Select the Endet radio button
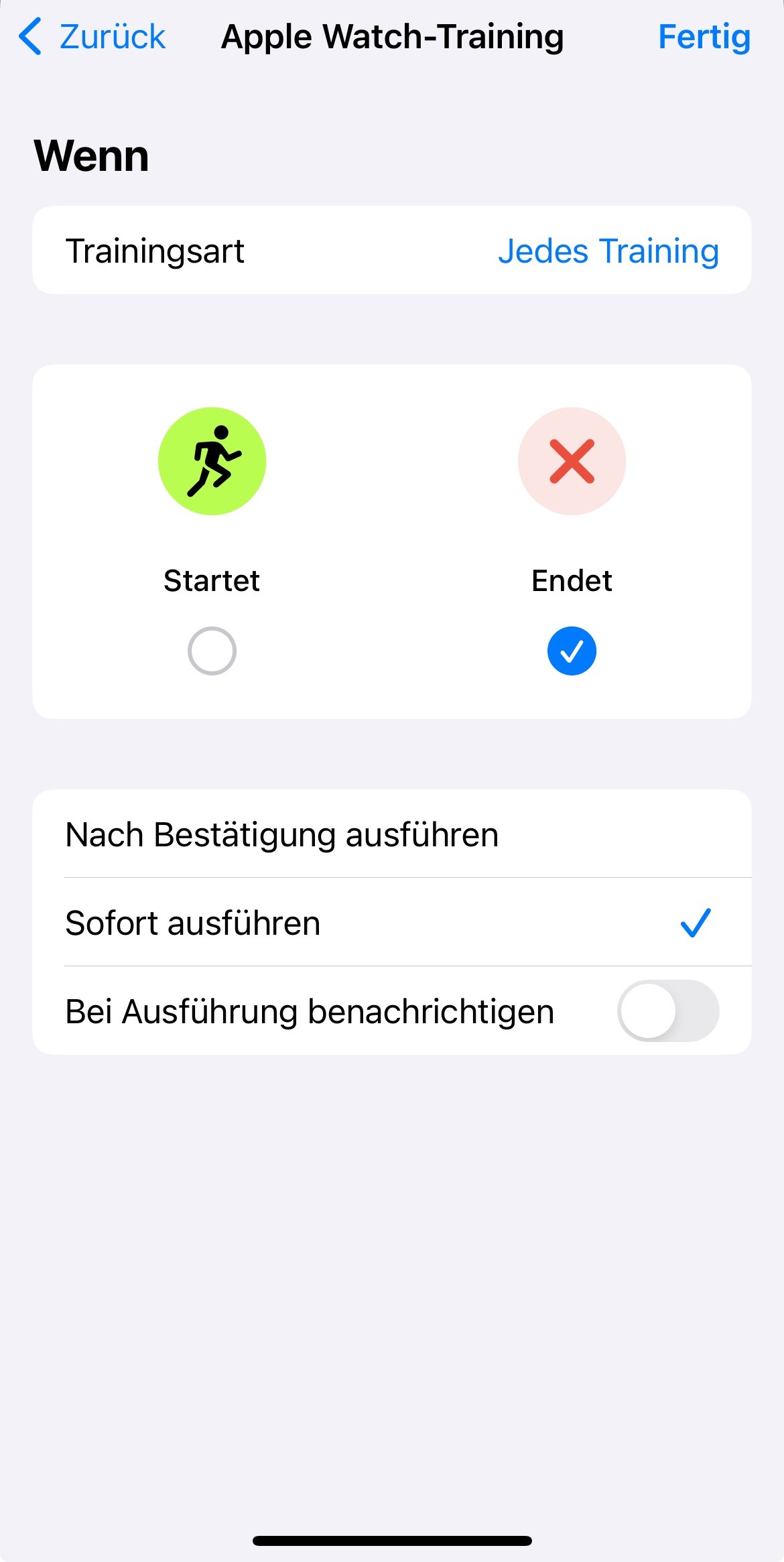The image size is (784, 1562). 572,651
